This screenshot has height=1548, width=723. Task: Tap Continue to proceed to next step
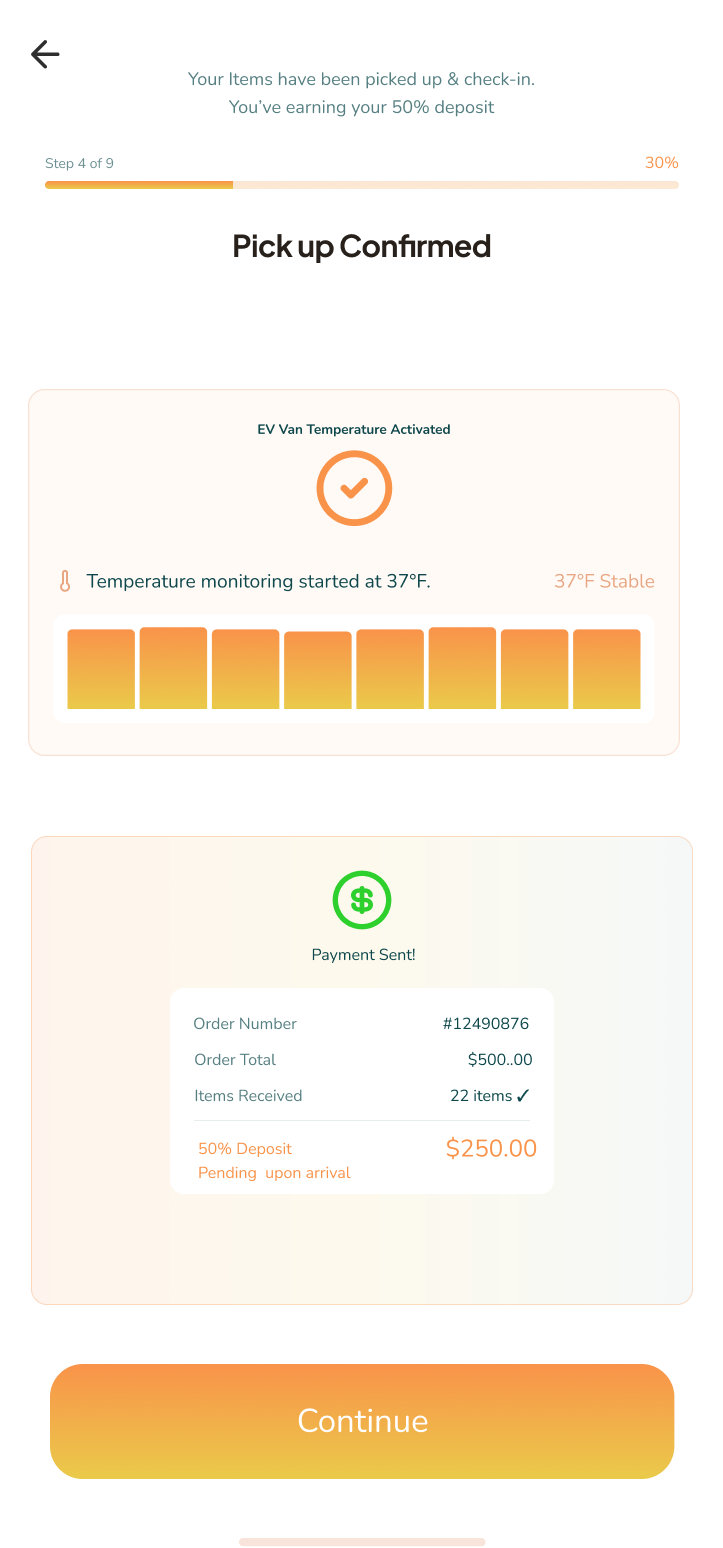coord(362,1421)
